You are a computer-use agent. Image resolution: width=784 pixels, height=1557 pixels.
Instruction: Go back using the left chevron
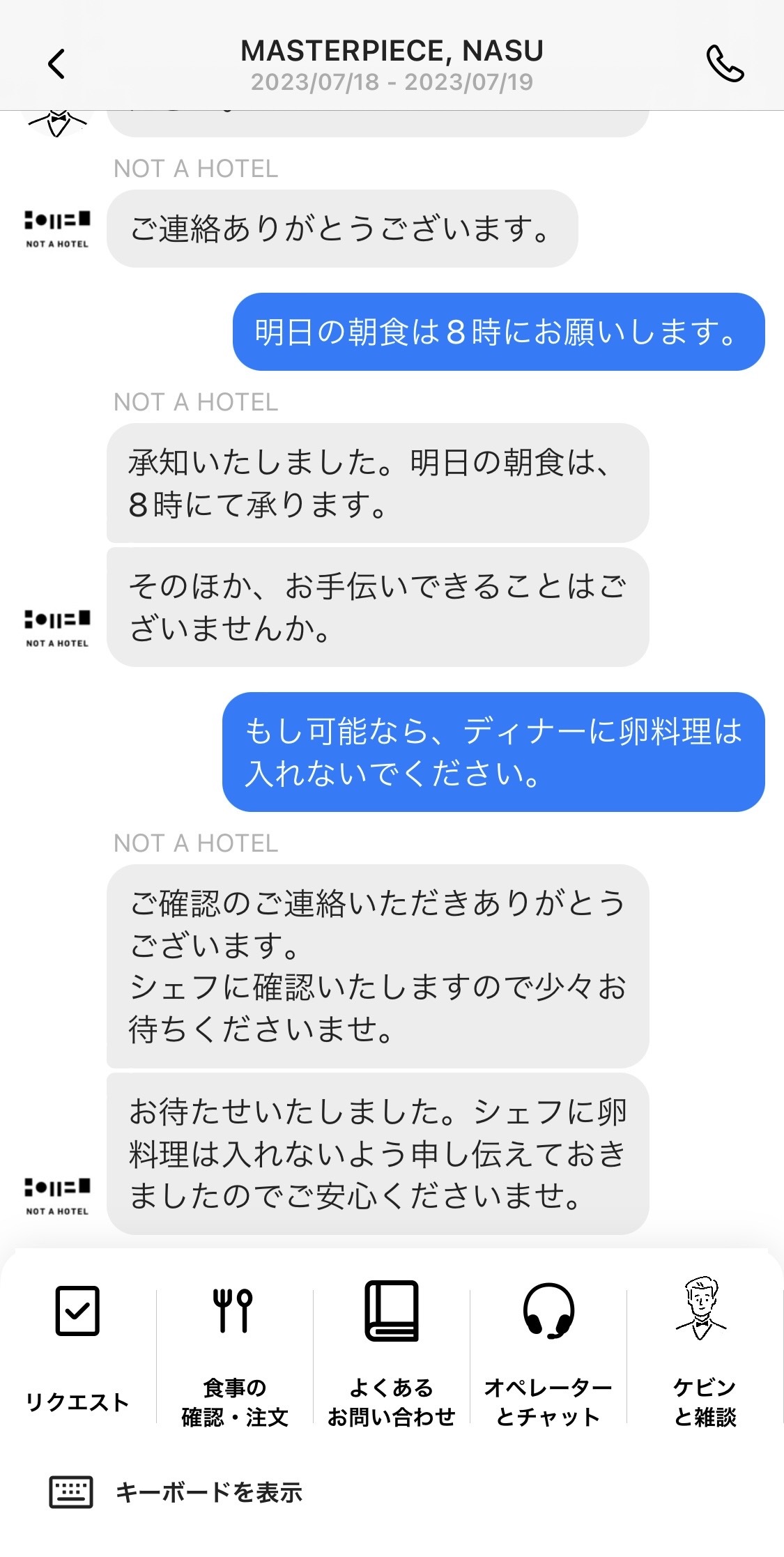tap(56, 63)
